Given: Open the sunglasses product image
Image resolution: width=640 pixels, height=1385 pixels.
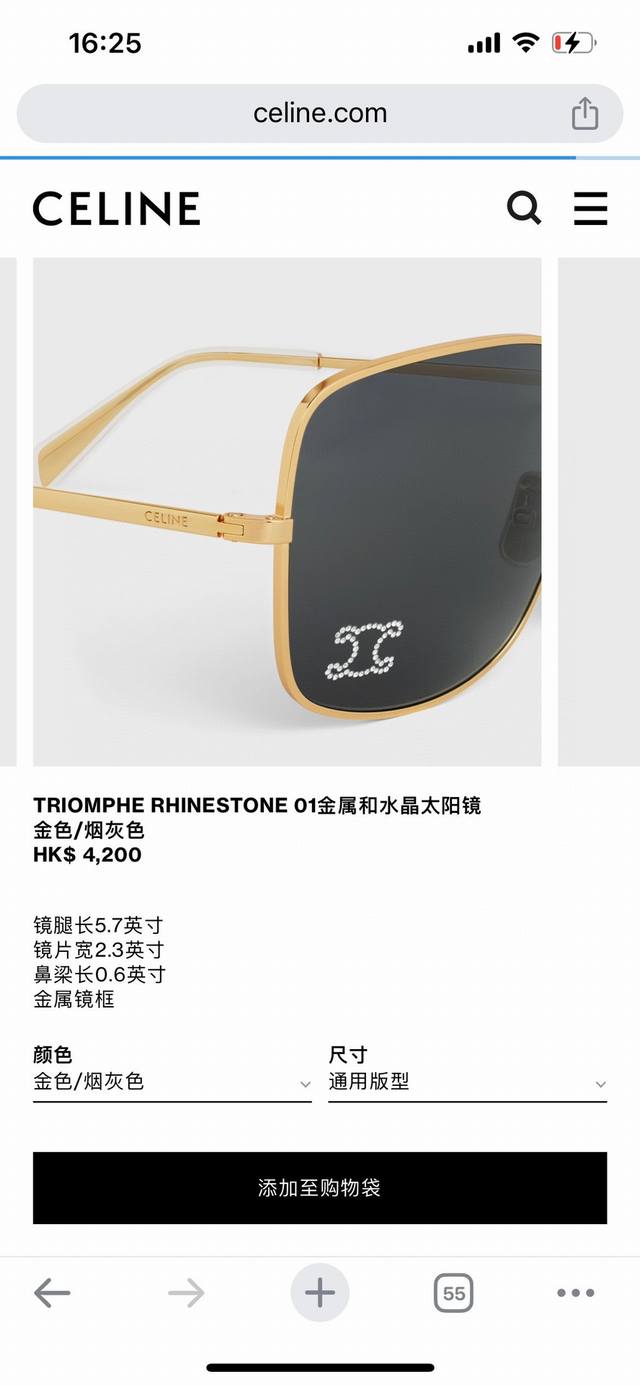Looking at the screenshot, I should click(287, 512).
